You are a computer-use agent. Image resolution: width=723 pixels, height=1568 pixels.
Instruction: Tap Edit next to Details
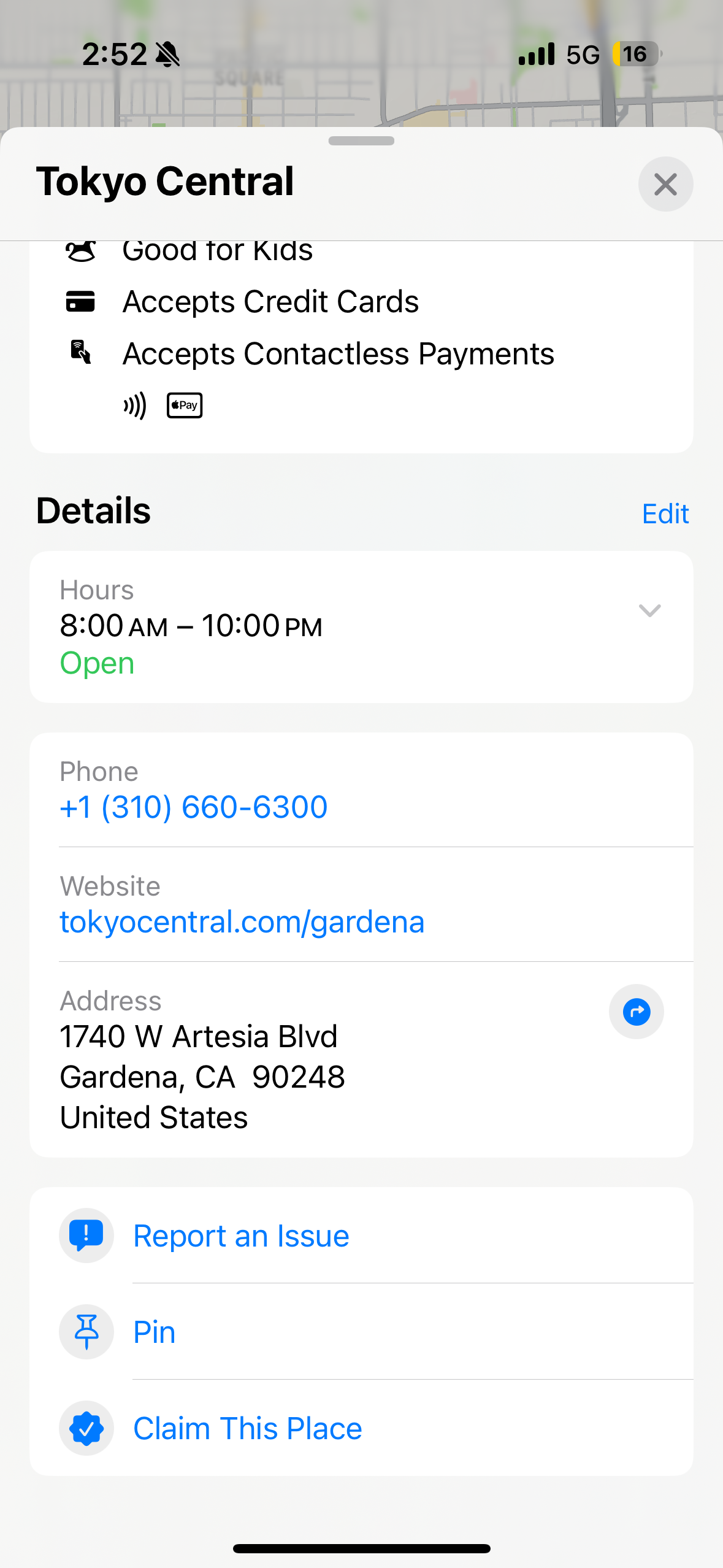click(x=665, y=513)
